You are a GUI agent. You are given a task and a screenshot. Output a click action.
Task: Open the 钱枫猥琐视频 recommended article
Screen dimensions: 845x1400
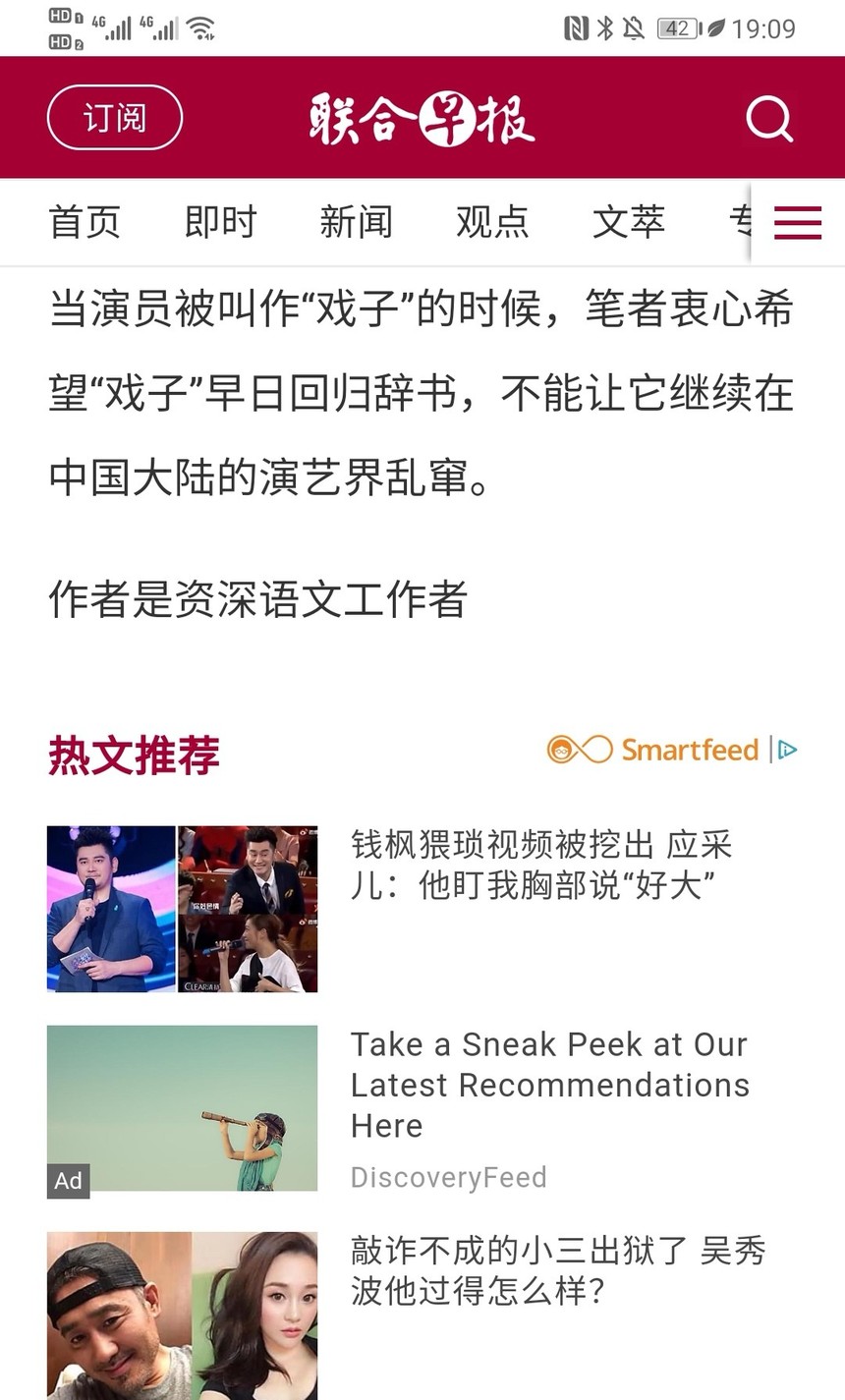pos(422,909)
